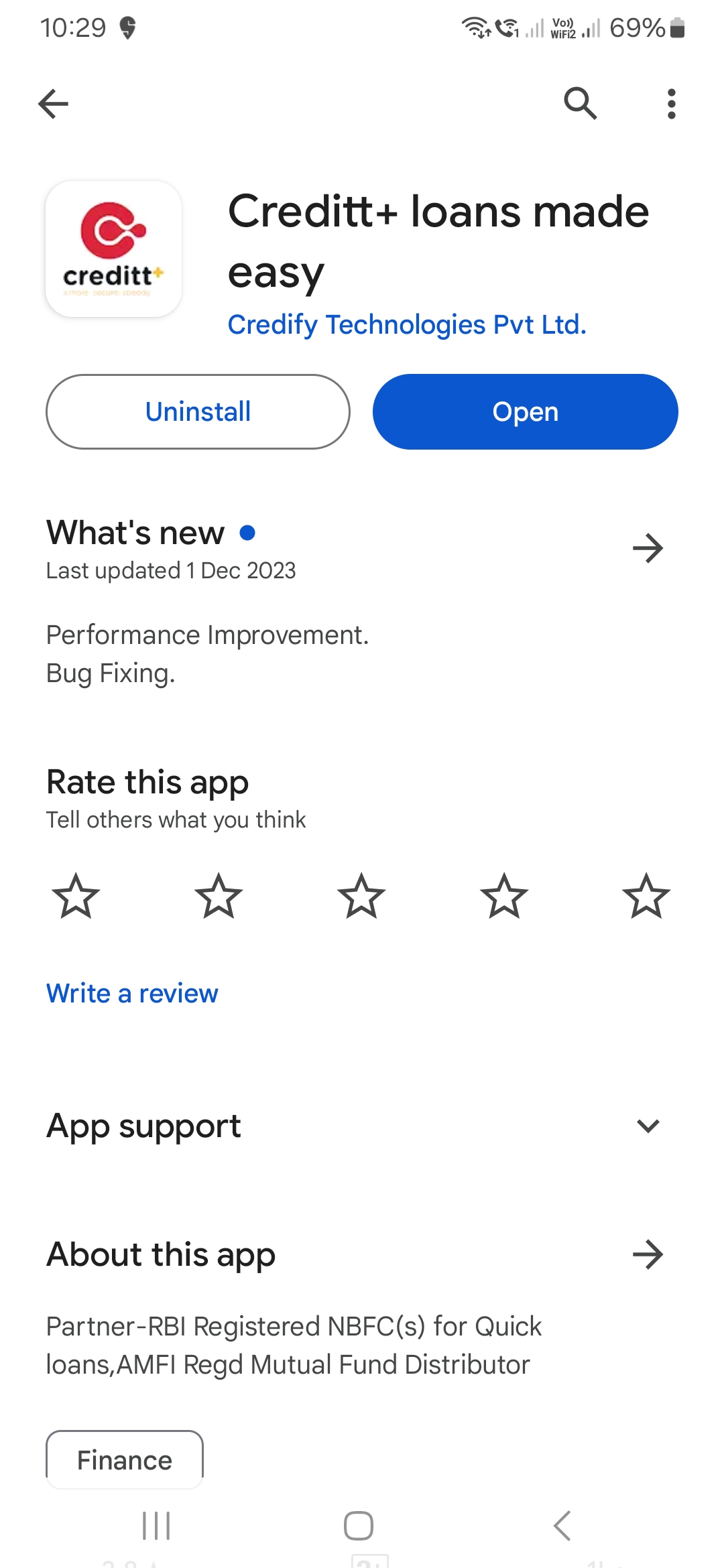This screenshot has height=1568, width=724.
Task: Open About this app details
Action: point(648,1254)
